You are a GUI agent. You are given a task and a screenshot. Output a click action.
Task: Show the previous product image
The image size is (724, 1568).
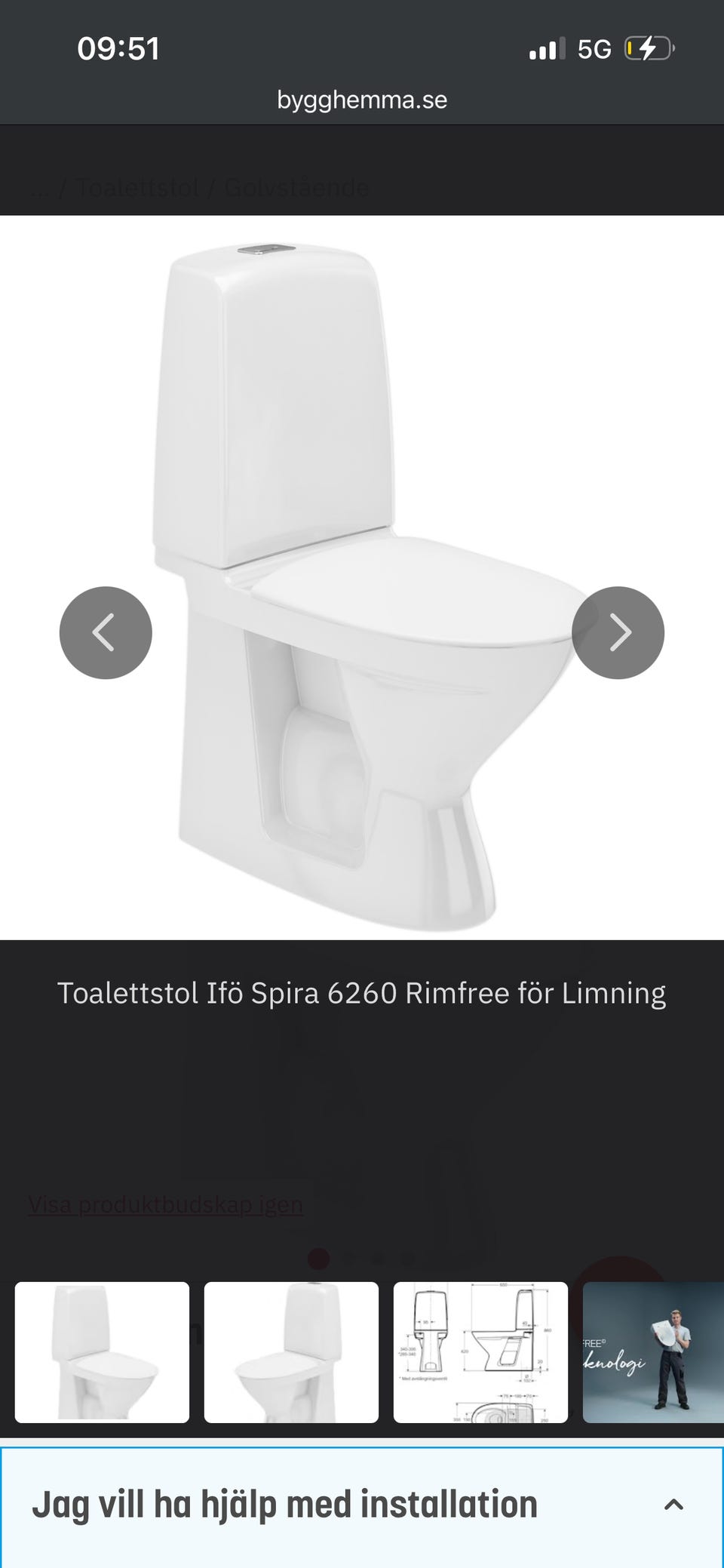[106, 632]
